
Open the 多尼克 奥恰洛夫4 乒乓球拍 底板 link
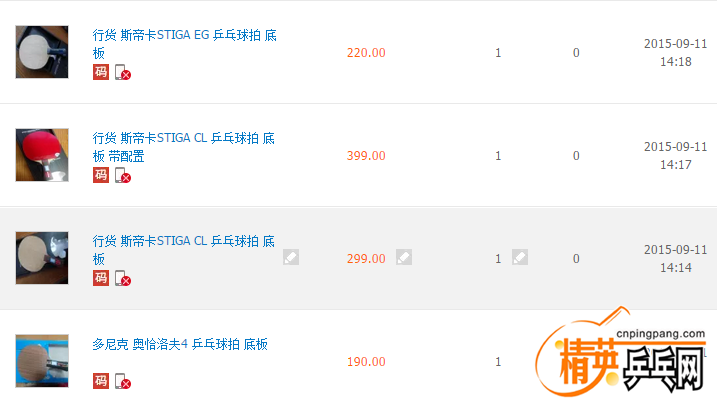click(180, 345)
